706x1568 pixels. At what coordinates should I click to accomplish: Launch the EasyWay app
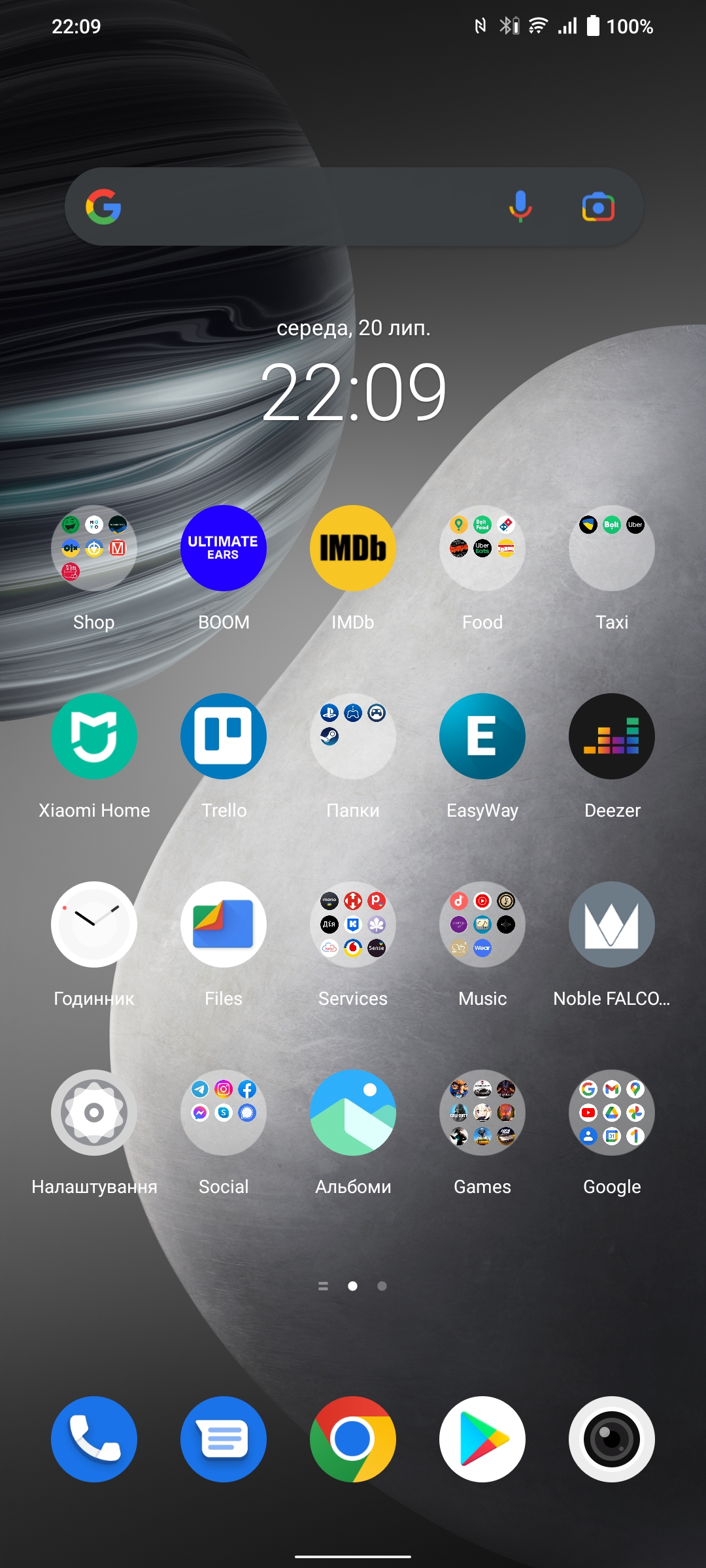[x=482, y=736]
